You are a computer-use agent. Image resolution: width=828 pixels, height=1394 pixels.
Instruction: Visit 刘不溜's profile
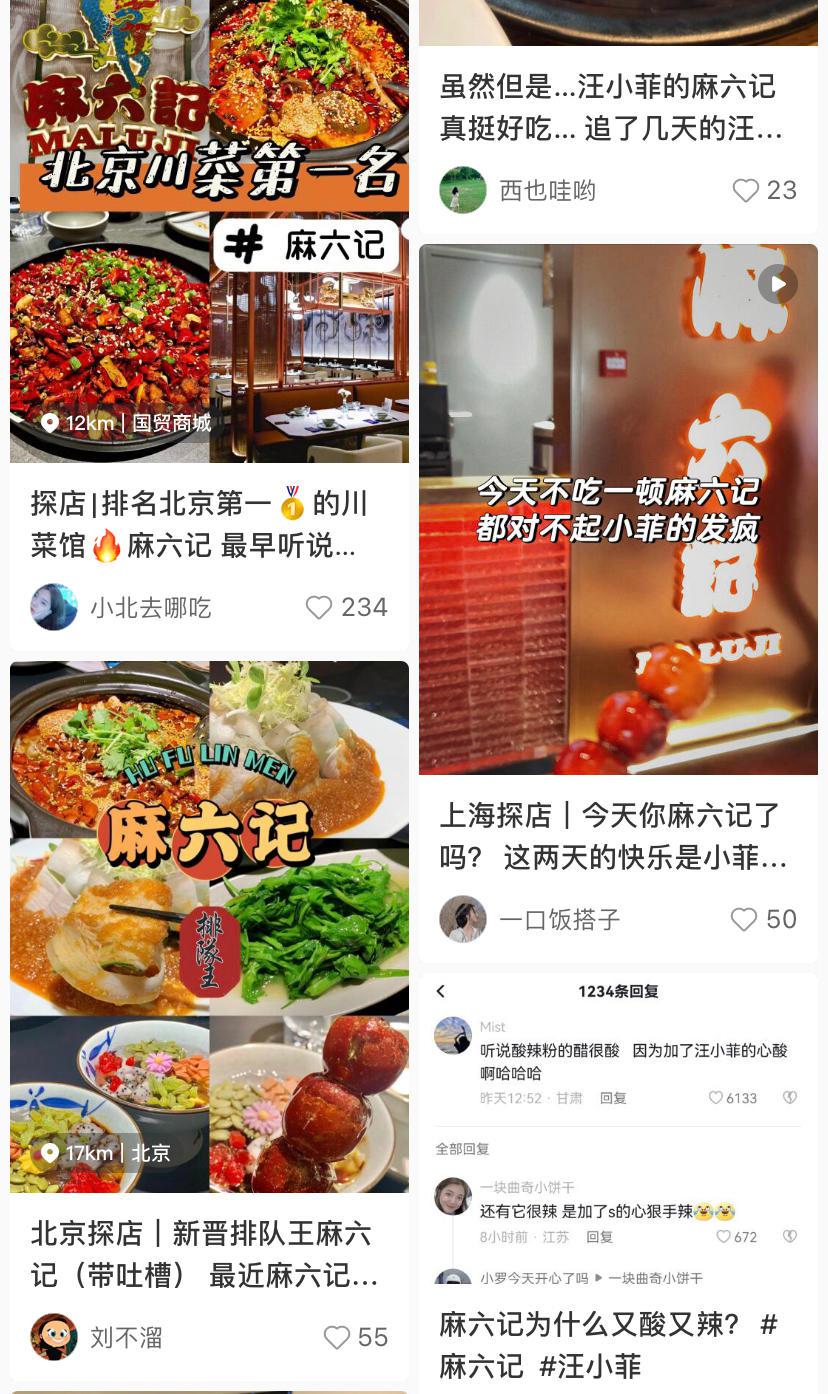point(54,1337)
